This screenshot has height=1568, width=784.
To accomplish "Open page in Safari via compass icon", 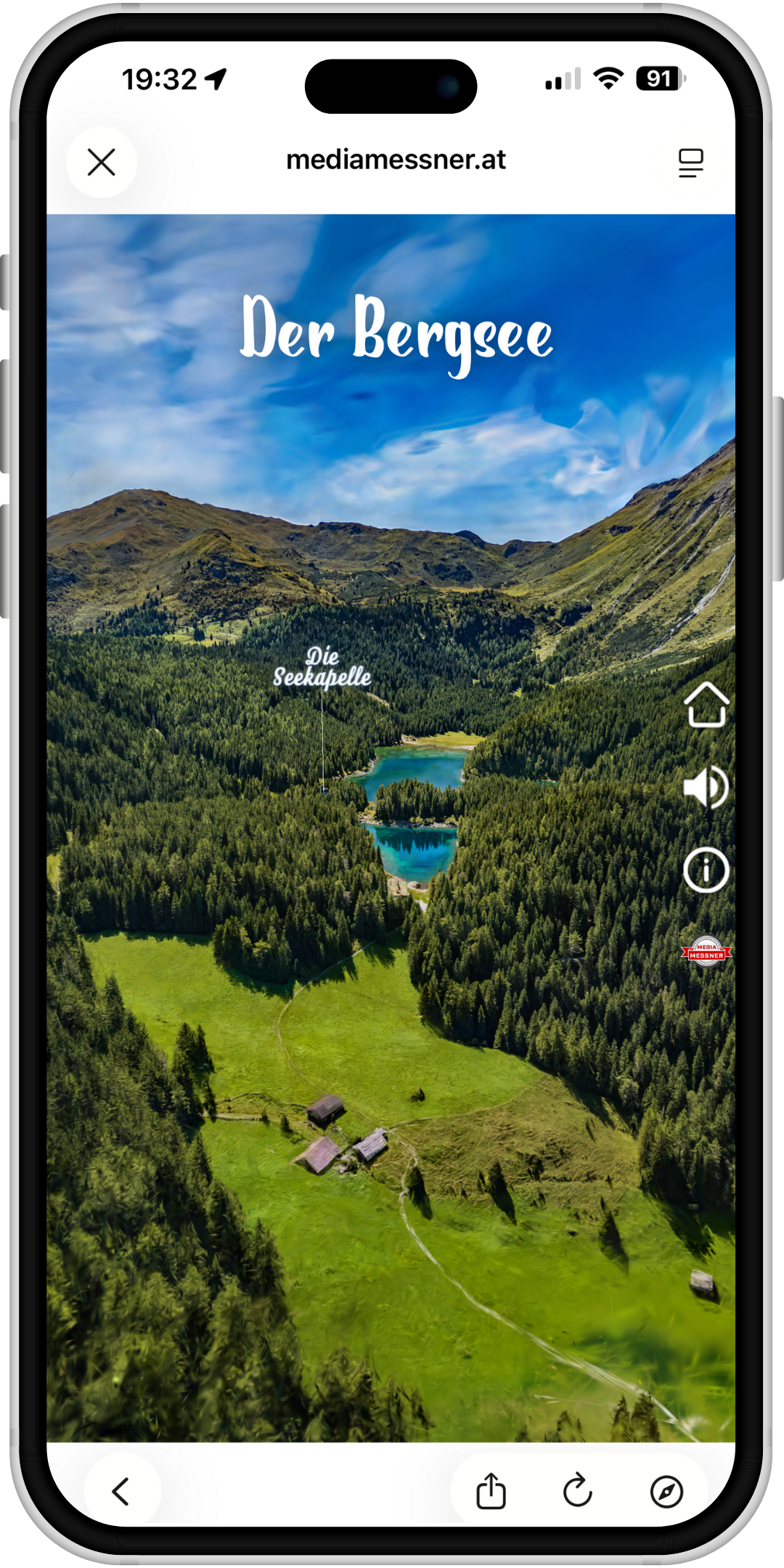I will (666, 1492).
